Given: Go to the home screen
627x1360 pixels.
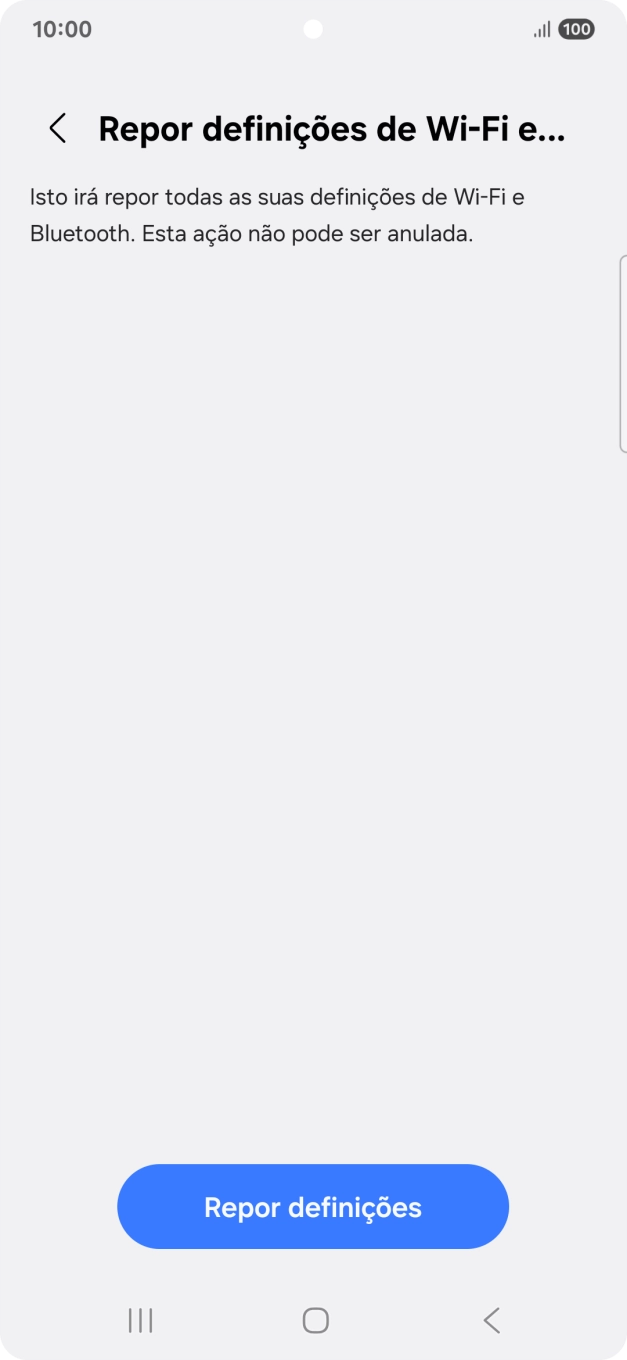Looking at the screenshot, I should pos(315,1320).
